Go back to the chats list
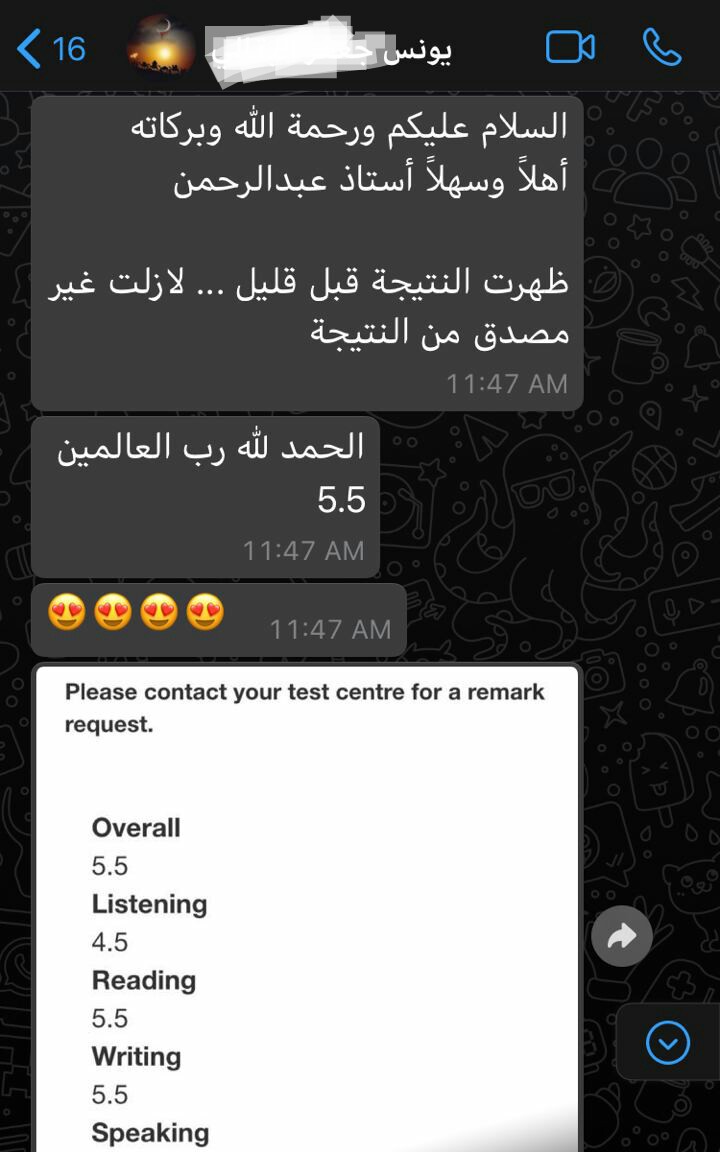Screen dimensions: 720x1152 50,48
